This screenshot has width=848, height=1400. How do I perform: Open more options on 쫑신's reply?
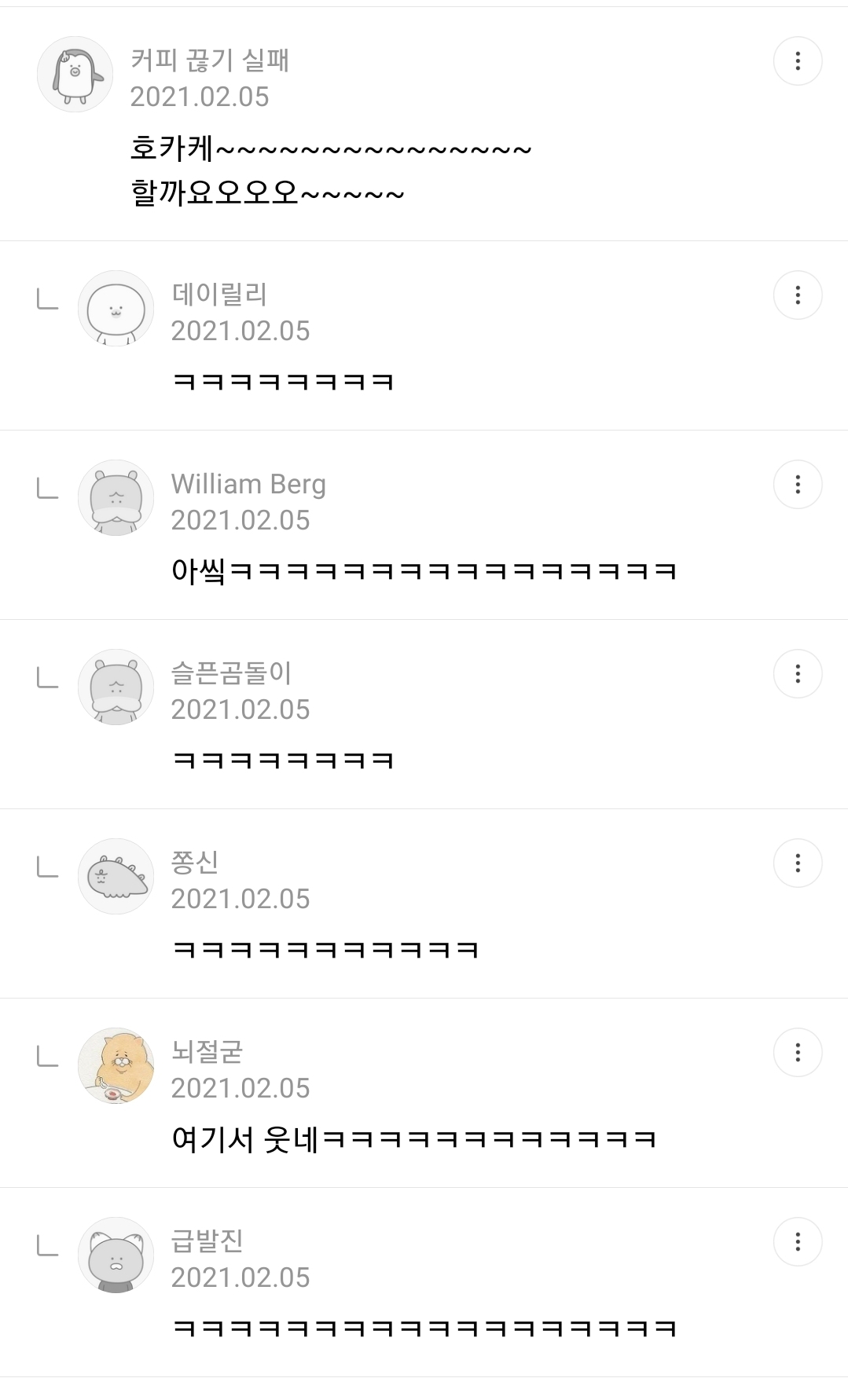[798, 863]
